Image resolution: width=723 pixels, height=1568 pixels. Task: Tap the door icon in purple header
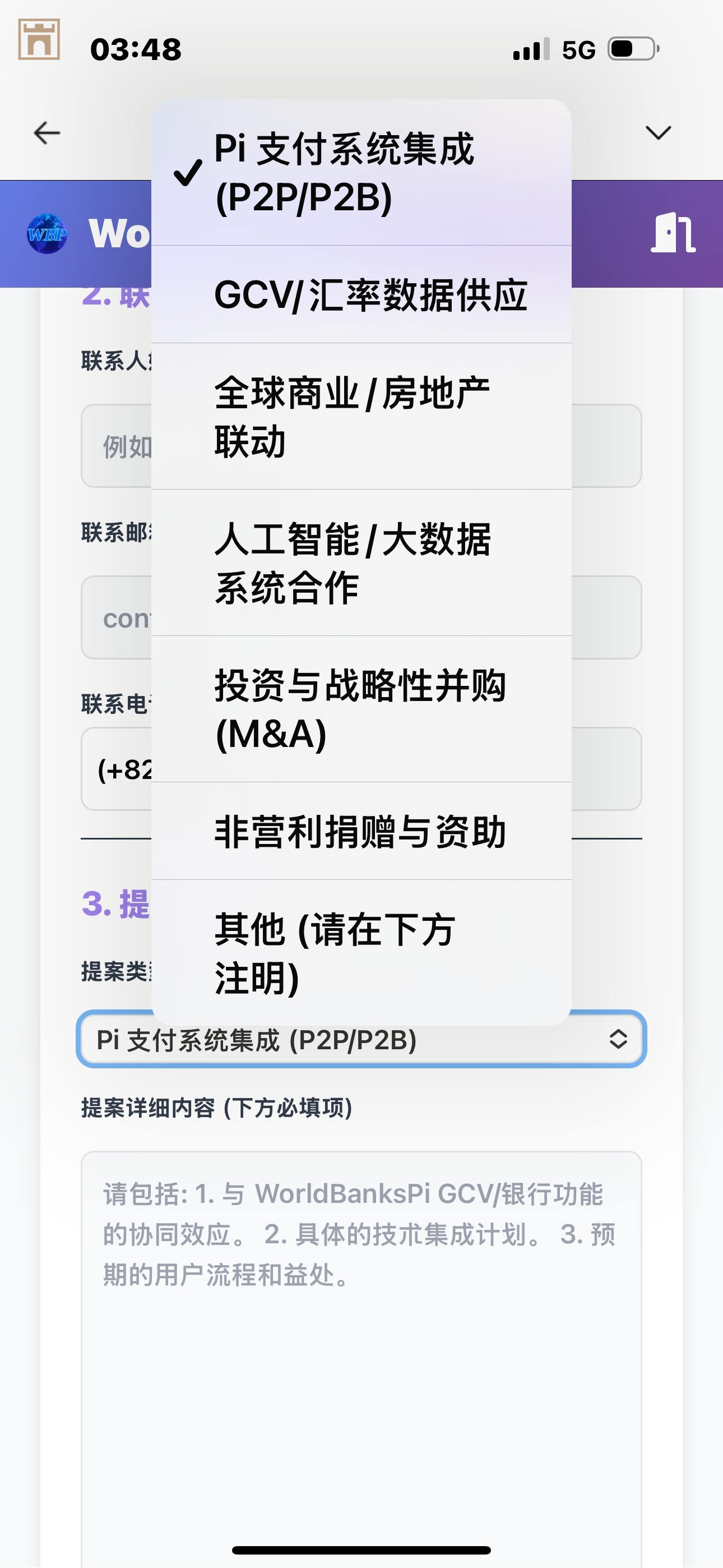pyautogui.click(x=673, y=233)
